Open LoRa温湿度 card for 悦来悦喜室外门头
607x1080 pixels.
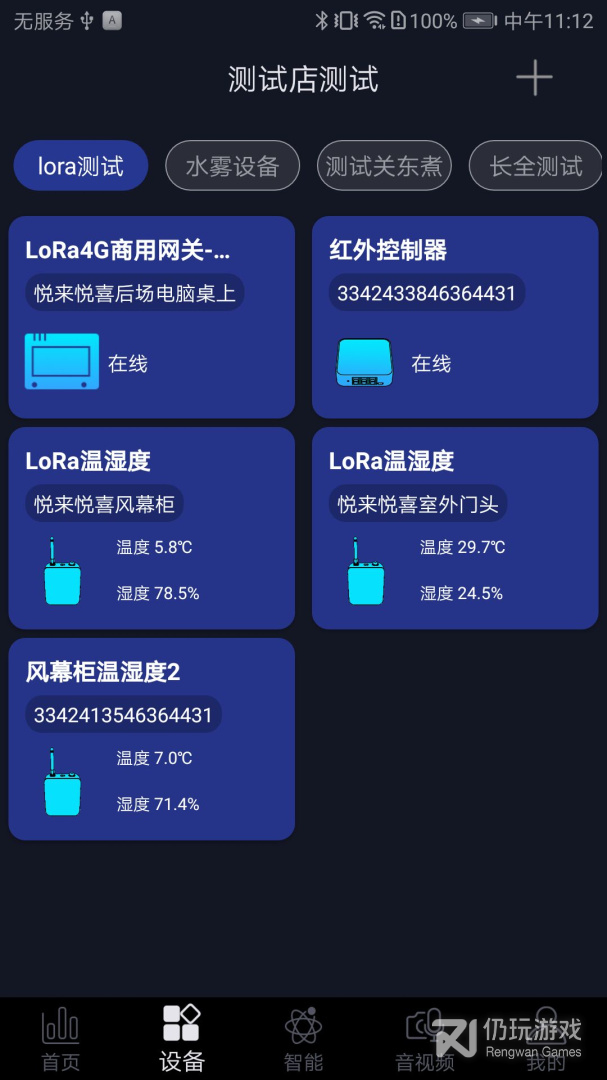455,528
